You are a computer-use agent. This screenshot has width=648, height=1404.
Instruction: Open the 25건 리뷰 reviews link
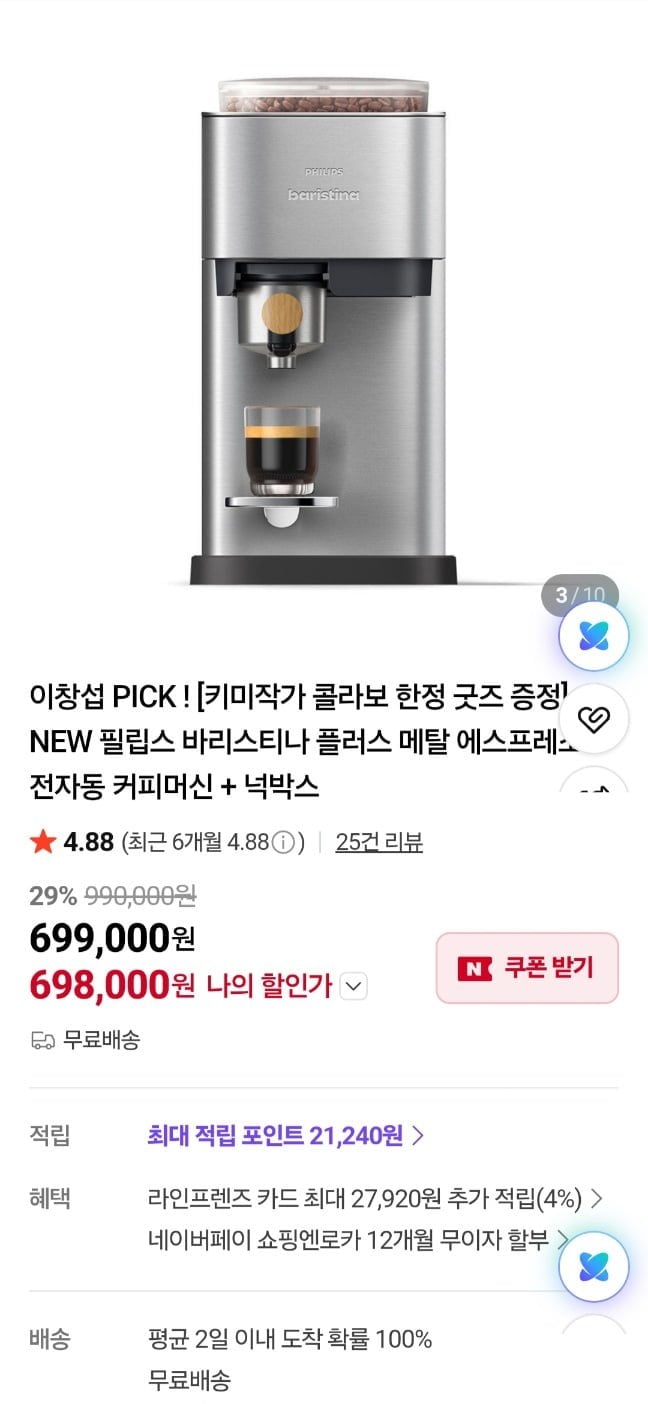click(379, 842)
